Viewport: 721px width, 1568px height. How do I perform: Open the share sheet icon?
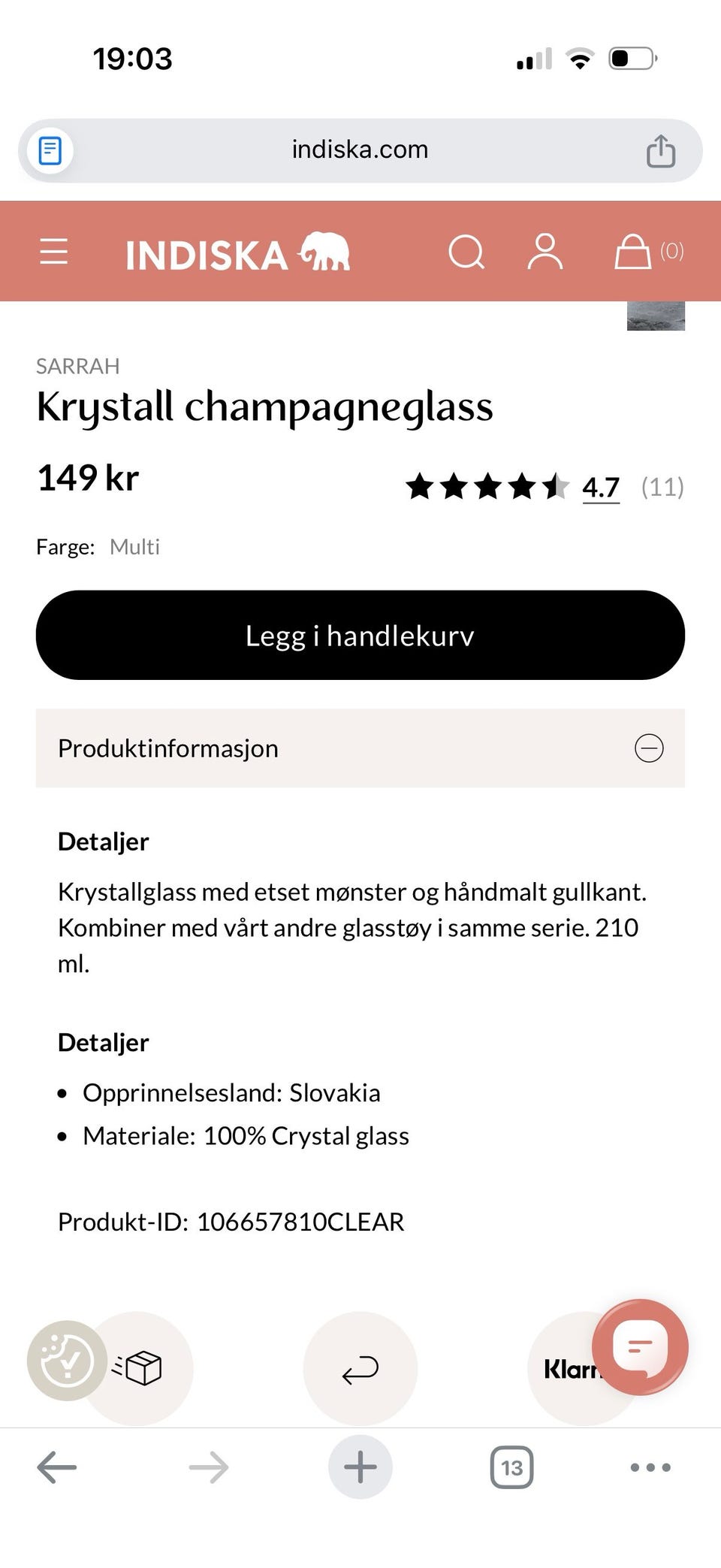click(x=660, y=150)
